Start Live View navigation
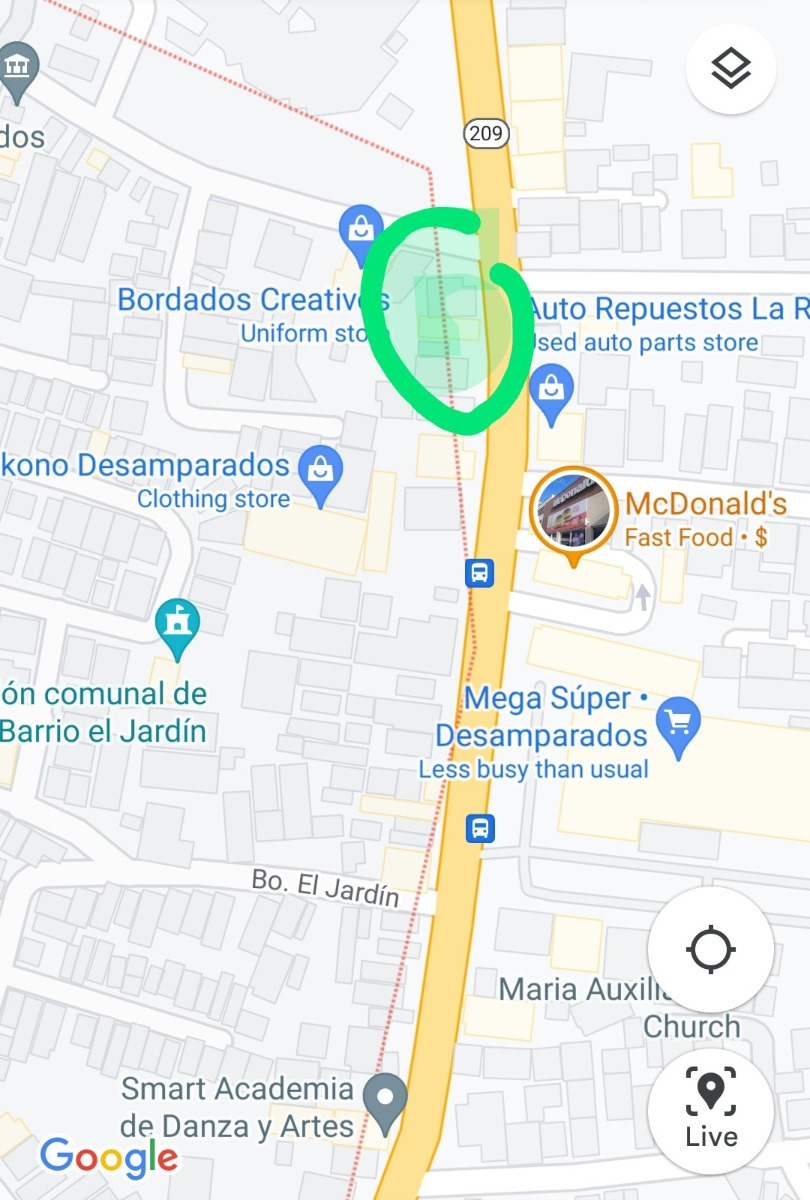The image size is (810, 1200). 710,1110
